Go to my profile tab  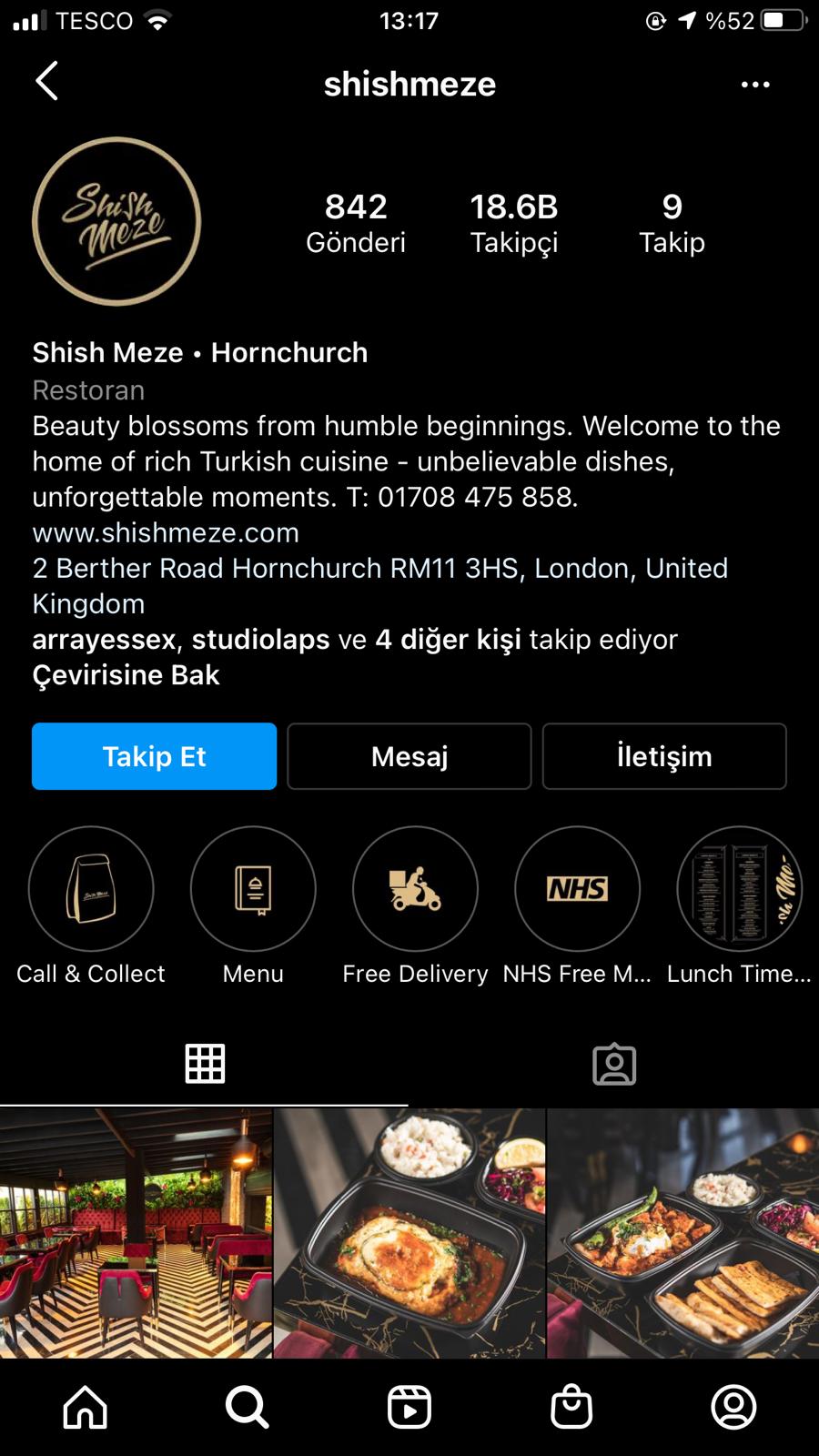(x=733, y=1408)
